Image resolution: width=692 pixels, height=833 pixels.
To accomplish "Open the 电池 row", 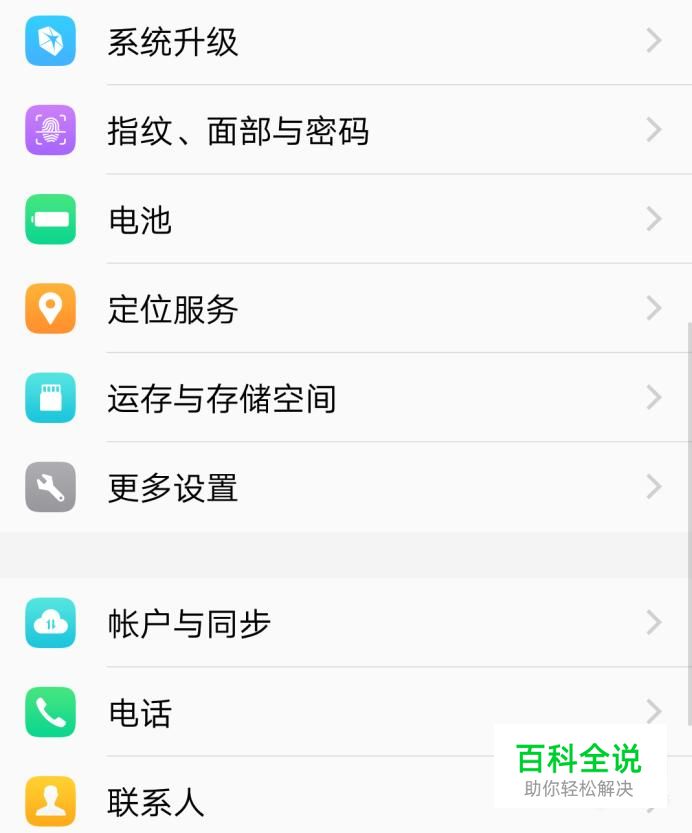I will click(x=140, y=220).
